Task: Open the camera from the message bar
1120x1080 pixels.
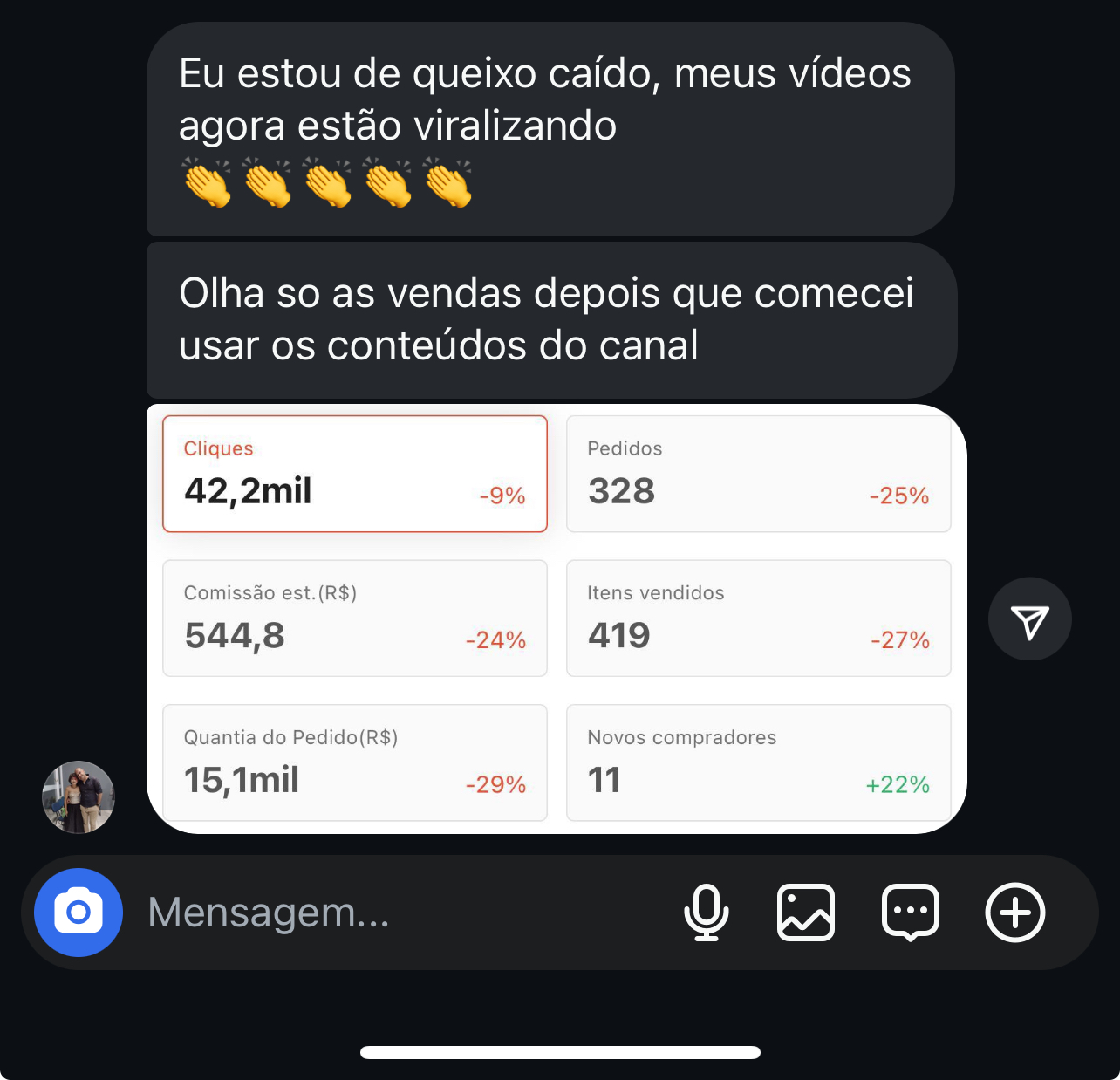Action: click(x=79, y=913)
